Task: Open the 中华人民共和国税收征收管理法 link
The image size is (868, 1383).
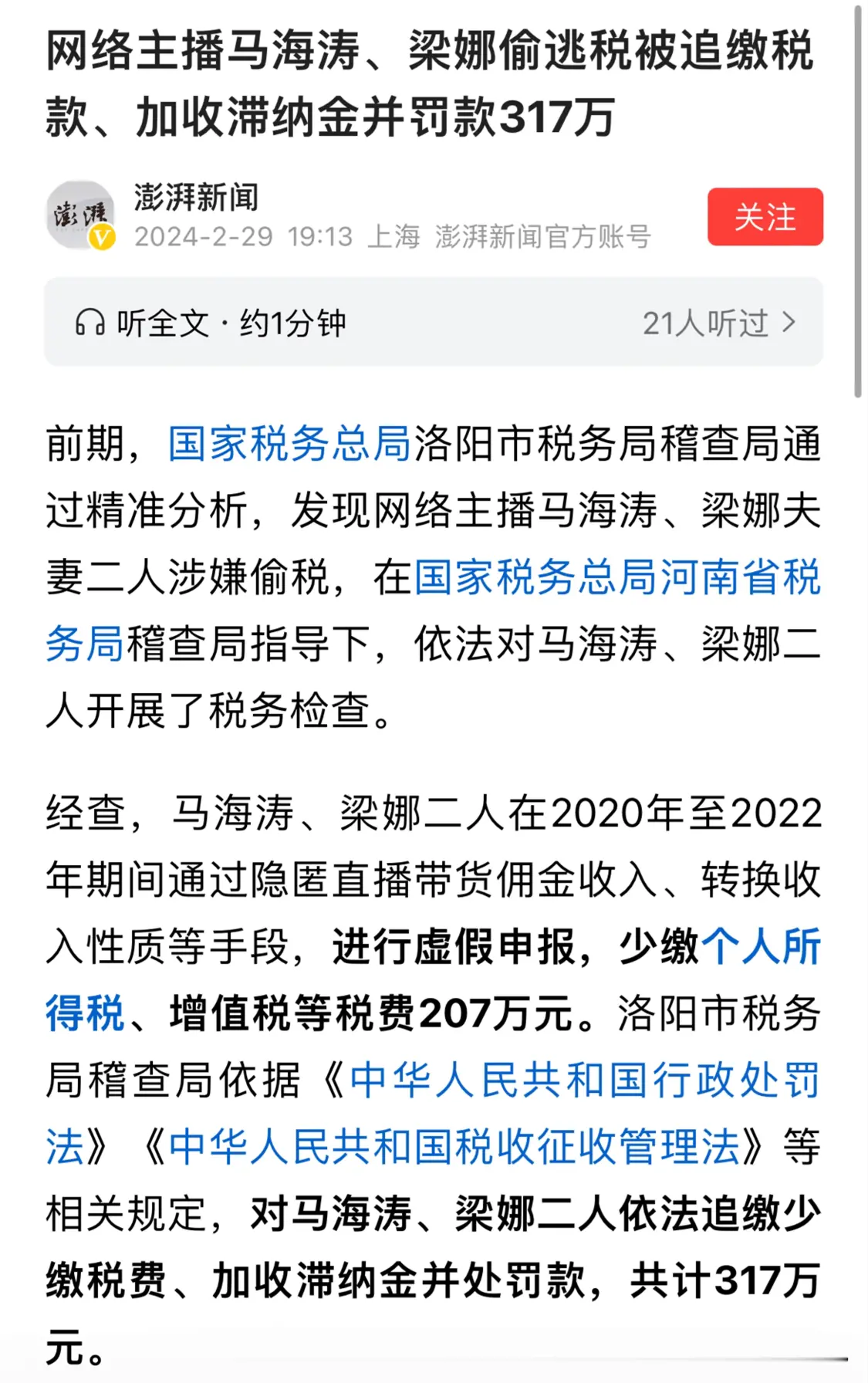Action: click(454, 1147)
